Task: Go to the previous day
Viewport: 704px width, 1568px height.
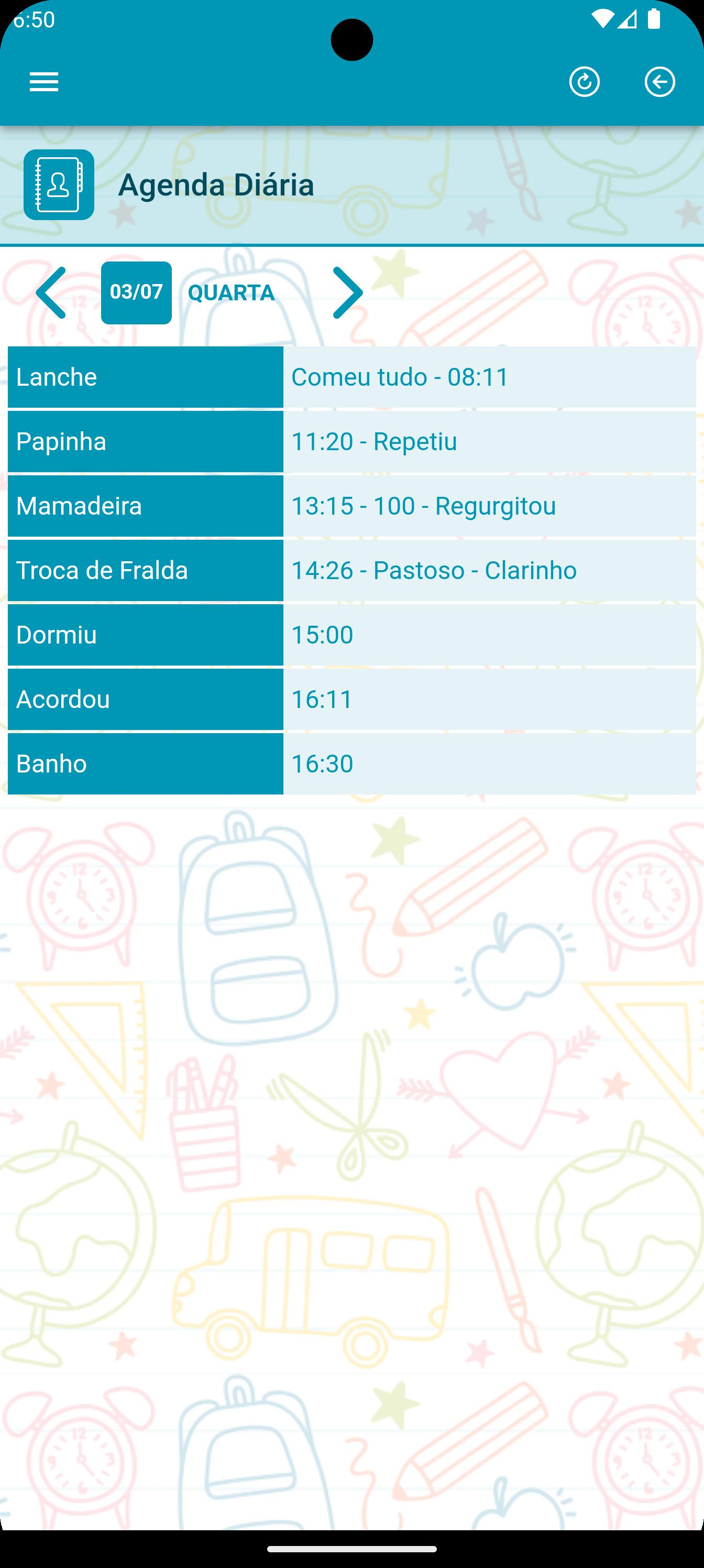Action: pos(51,293)
